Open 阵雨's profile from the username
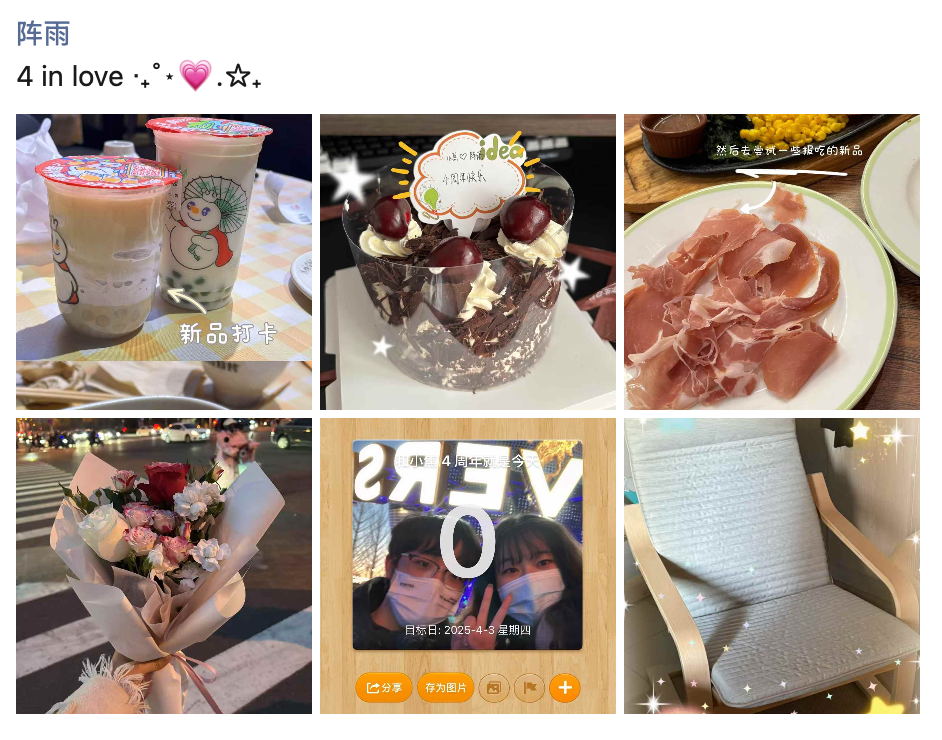This screenshot has height=740, width=942. click(x=44, y=34)
